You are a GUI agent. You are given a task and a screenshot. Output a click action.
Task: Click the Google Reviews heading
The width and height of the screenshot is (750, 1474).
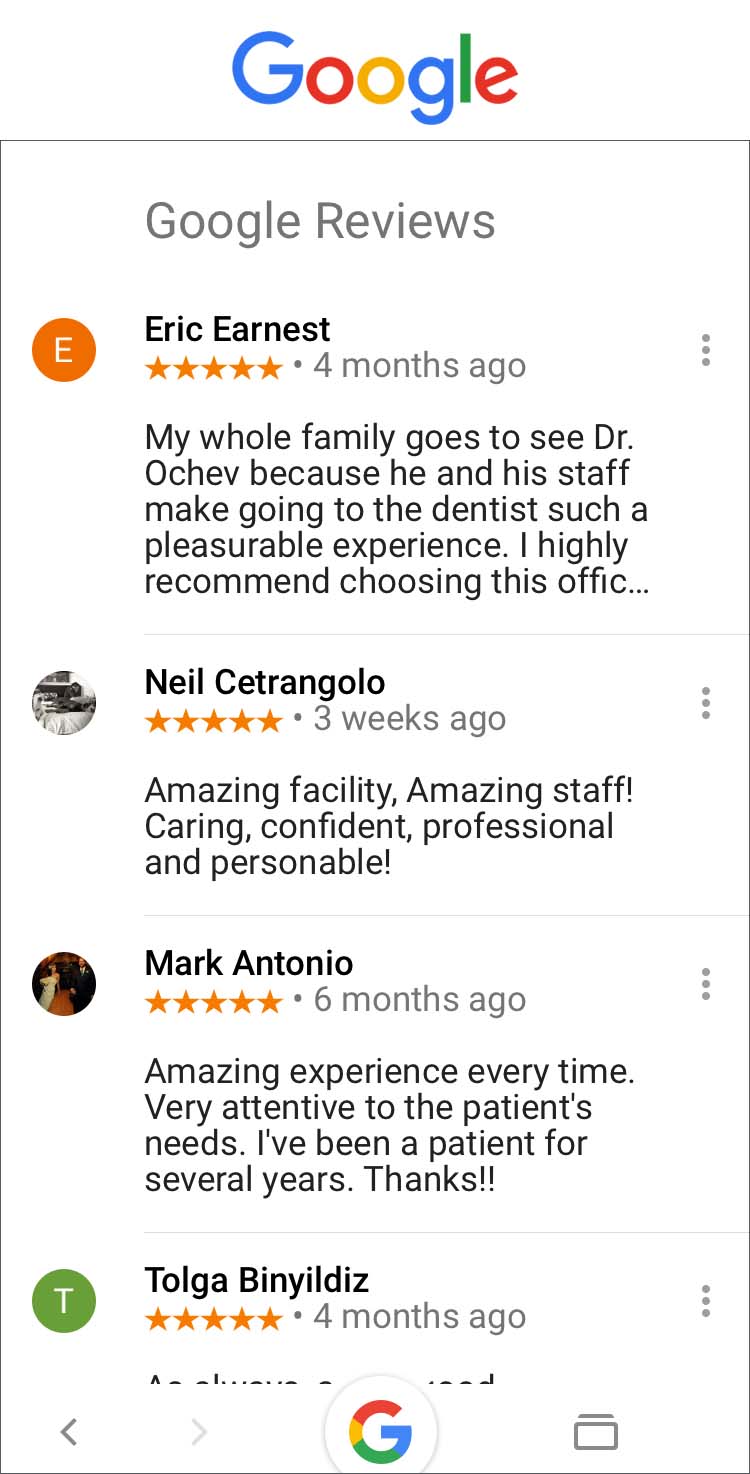[x=321, y=221]
